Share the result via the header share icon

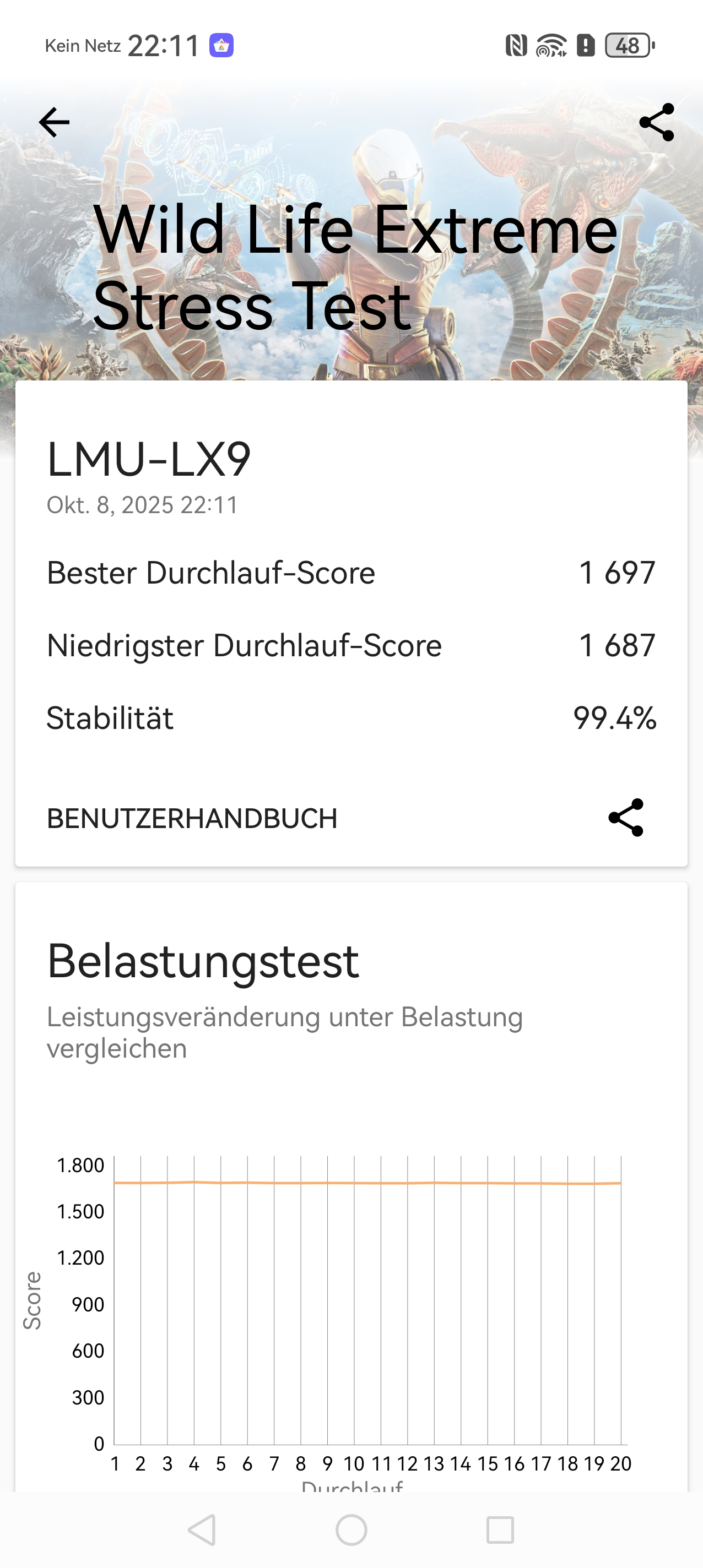[x=657, y=122]
